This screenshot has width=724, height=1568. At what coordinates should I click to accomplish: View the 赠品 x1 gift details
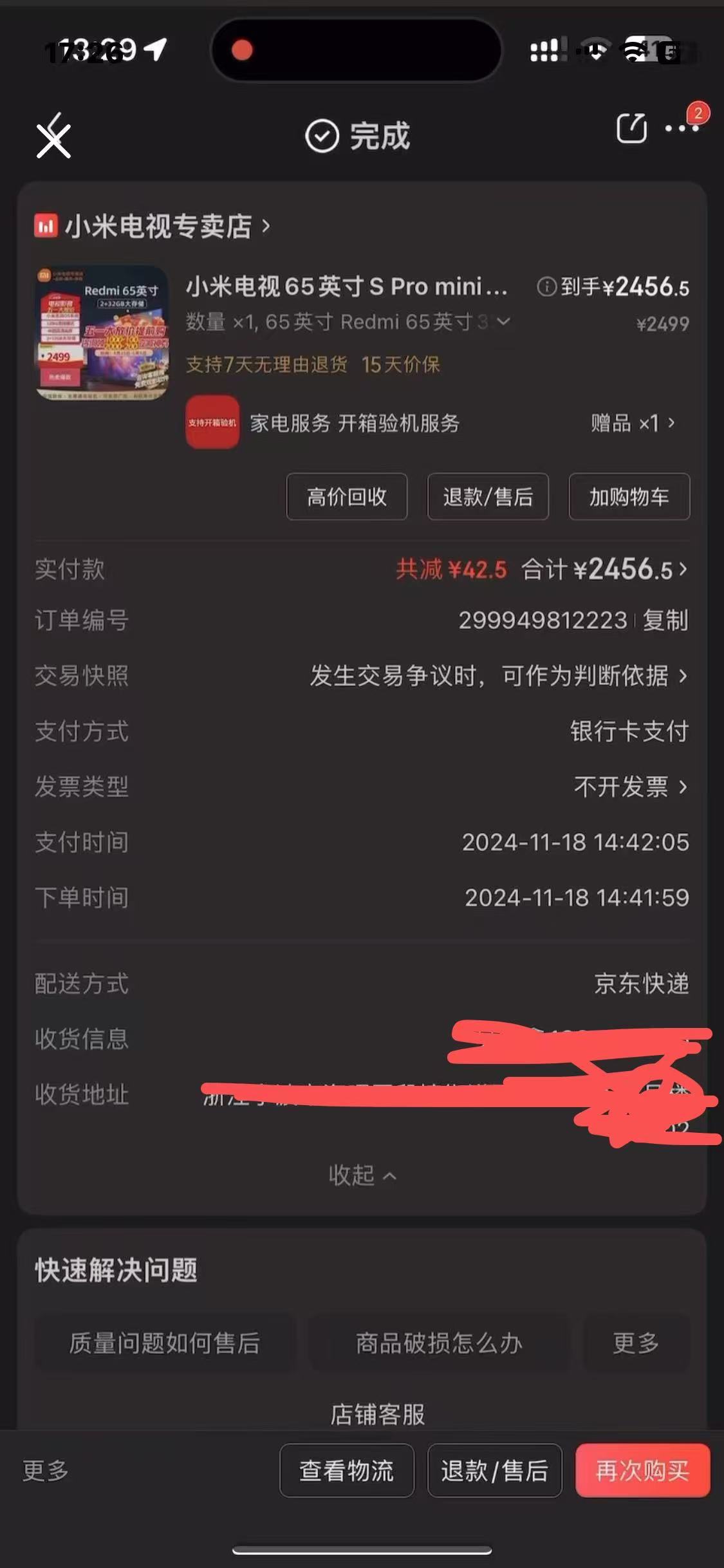(x=633, y=423)
